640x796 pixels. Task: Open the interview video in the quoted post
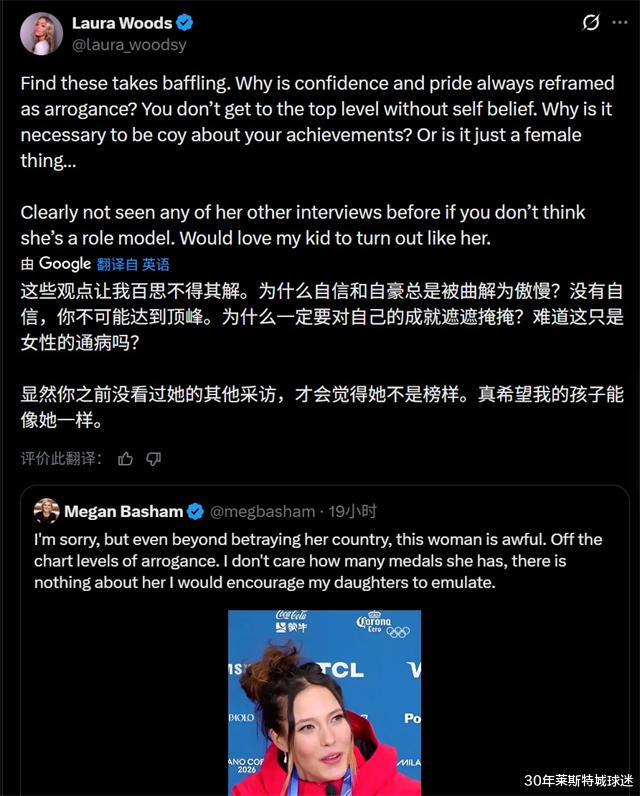coord(324,703)
